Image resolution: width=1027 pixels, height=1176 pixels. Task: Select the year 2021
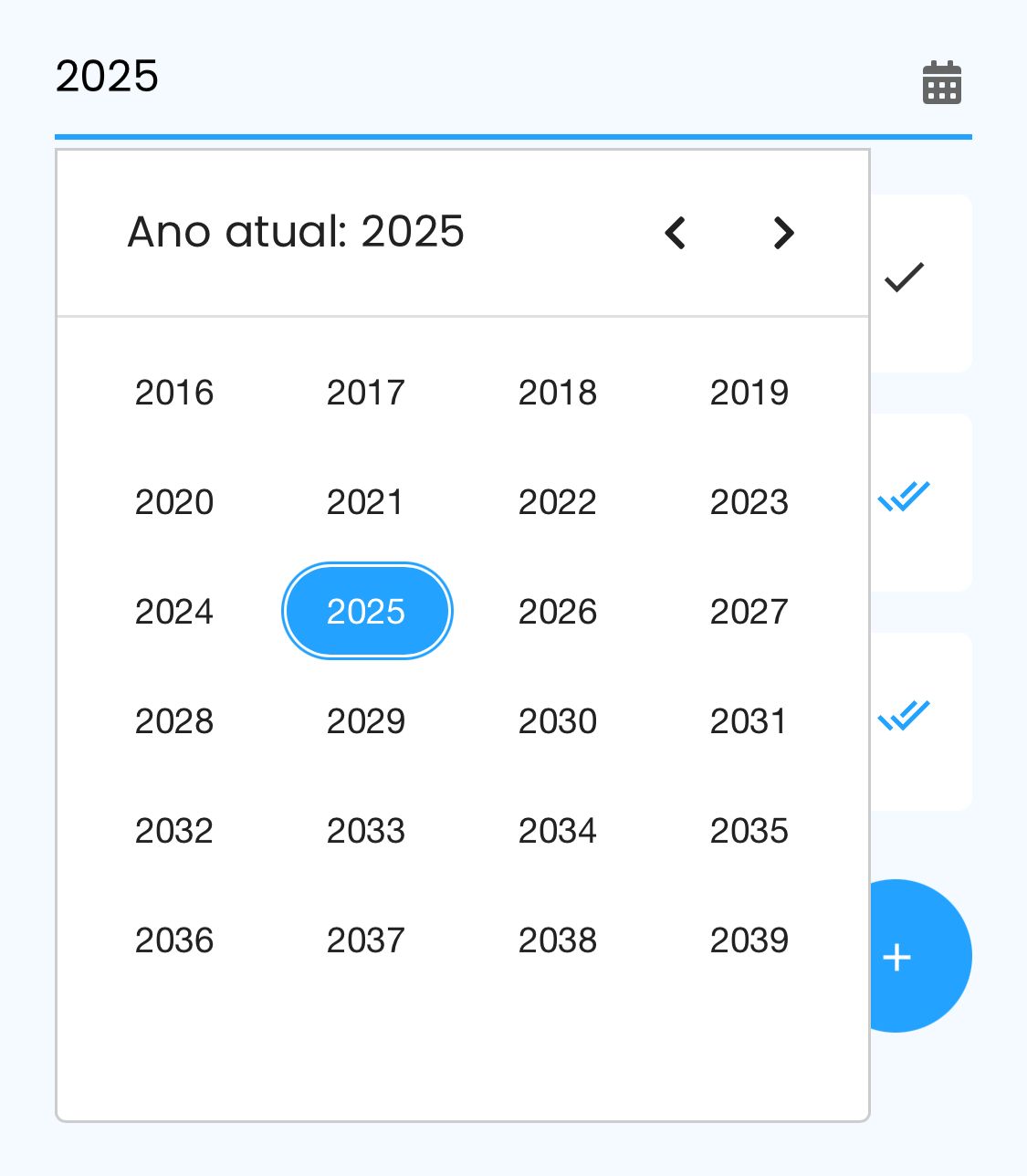366,502
